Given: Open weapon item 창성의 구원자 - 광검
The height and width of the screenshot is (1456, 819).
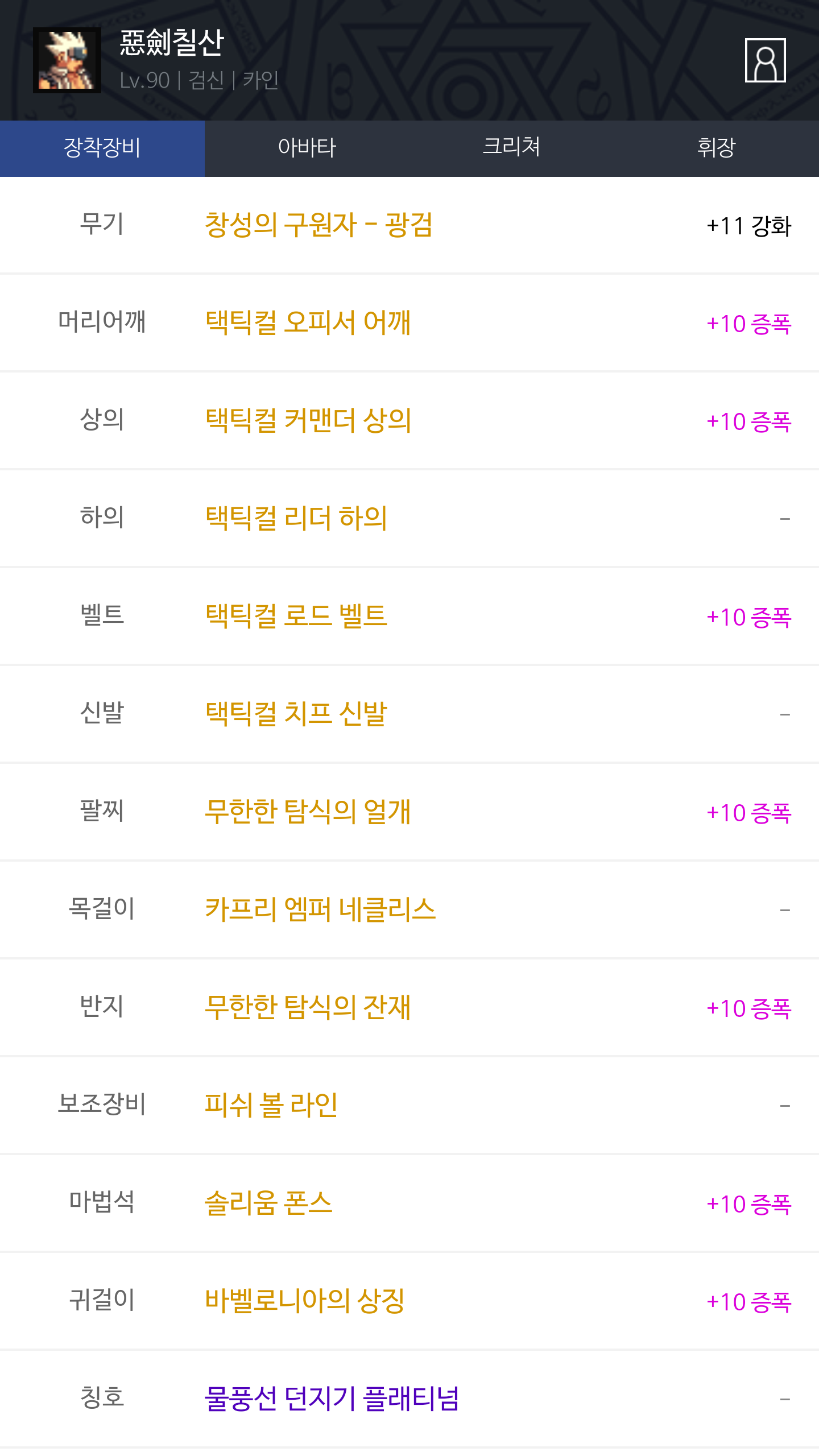Looking at the screenshot, I should 318,225.
